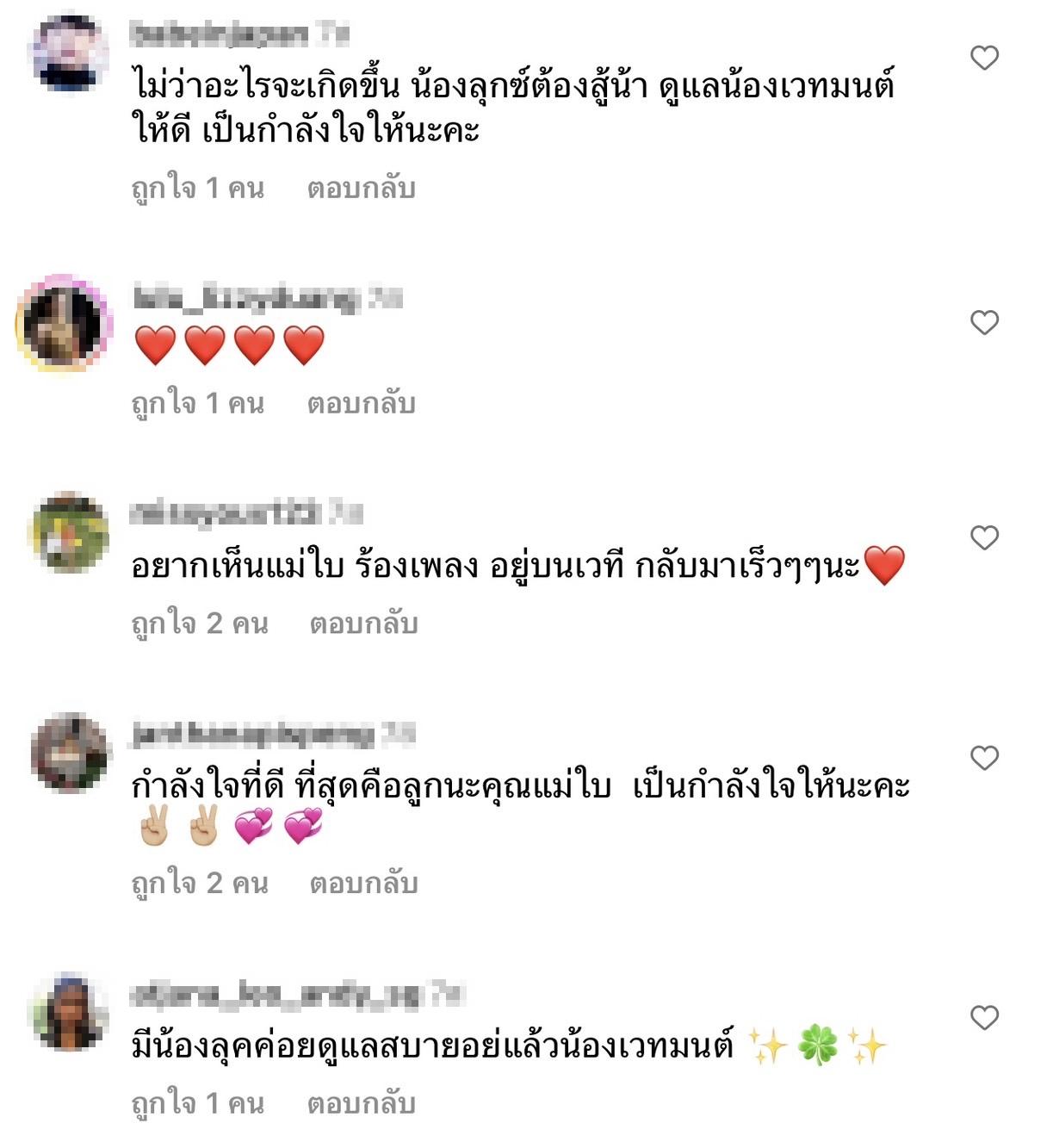Like the comment with four red hearts
The height and width of the screenshot is (1148, 1059).
point(984,322)
